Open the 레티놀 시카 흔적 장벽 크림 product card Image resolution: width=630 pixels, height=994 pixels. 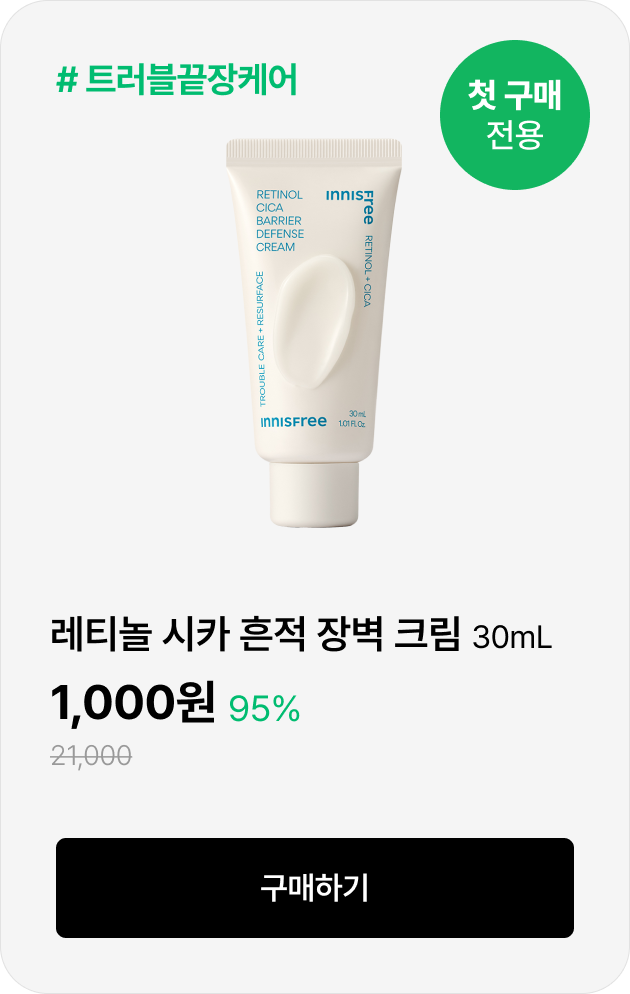tap(300, 634)
